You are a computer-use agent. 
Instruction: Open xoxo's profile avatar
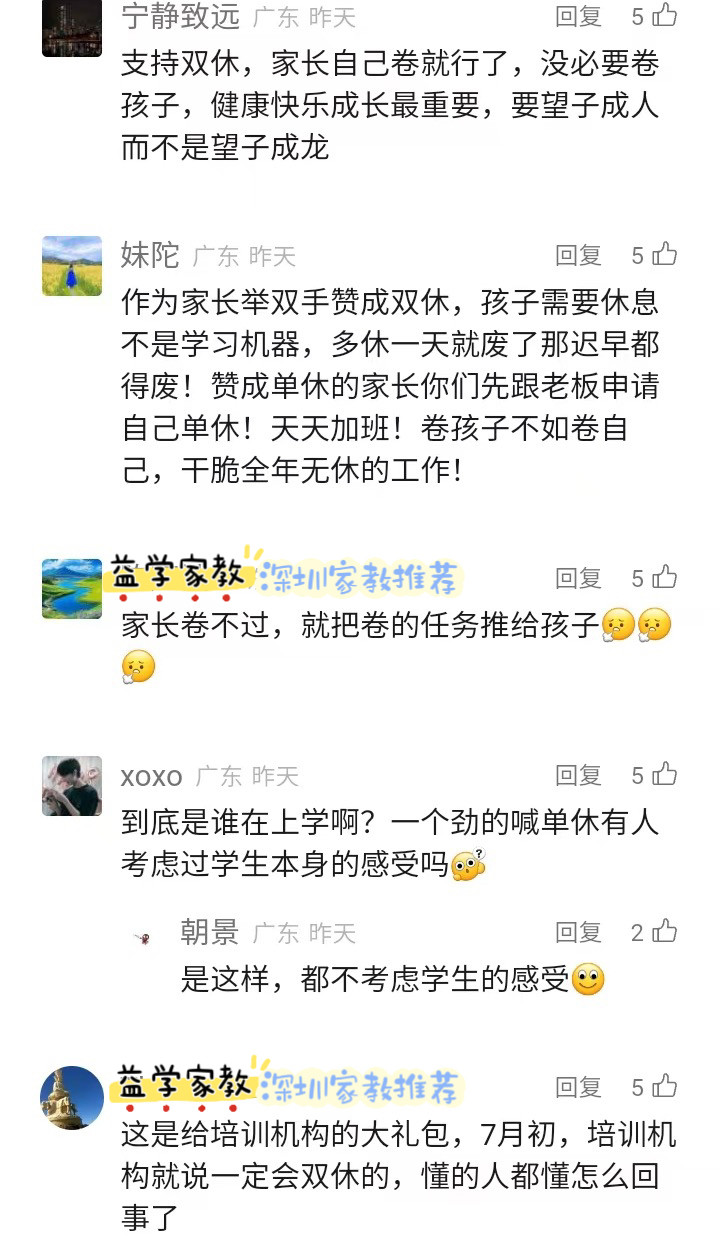click(x=71, y=786)
